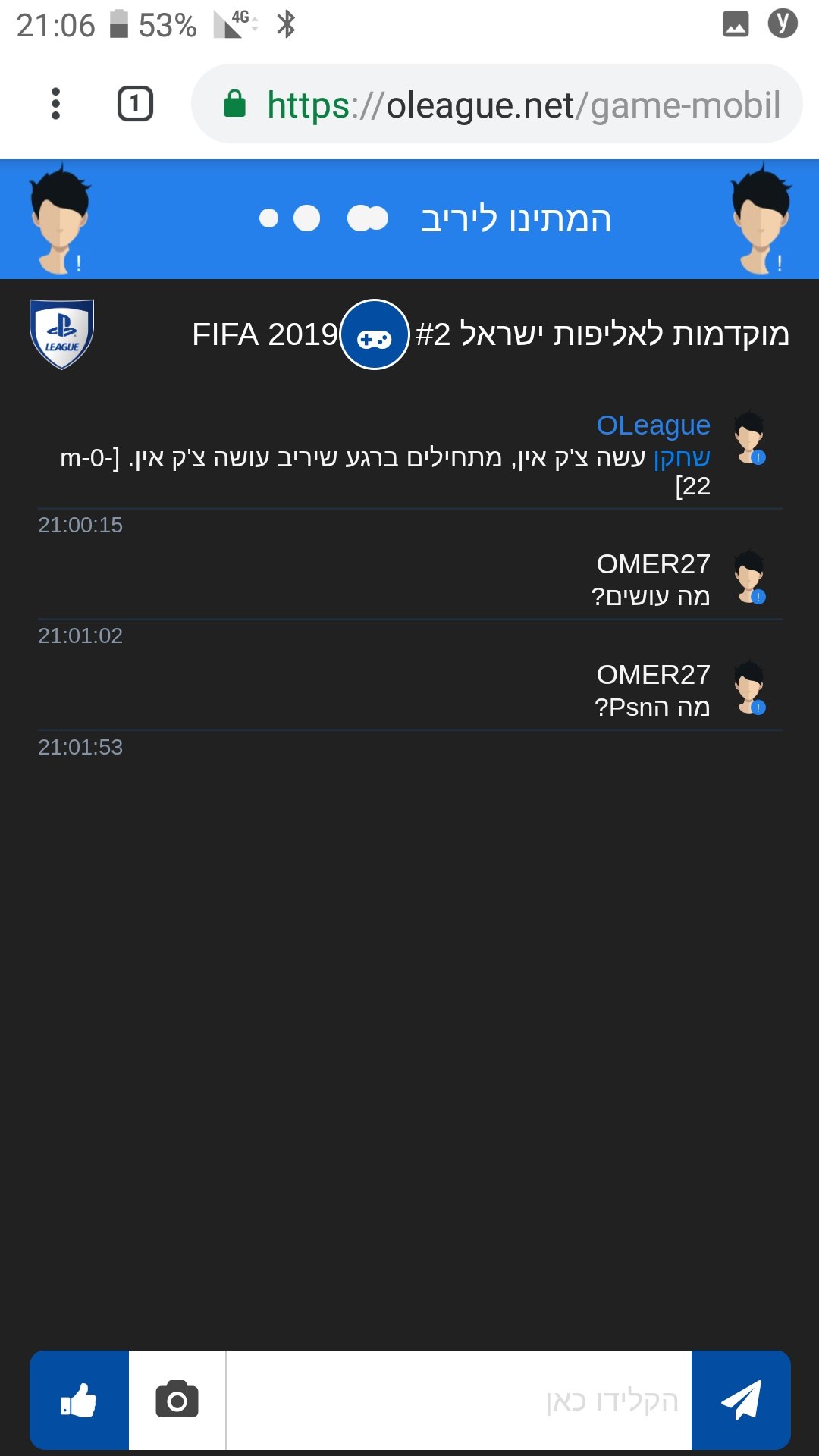819x1456 pixels.
Task: Tap the blue OLeague sender name
Action: (653, 425)
